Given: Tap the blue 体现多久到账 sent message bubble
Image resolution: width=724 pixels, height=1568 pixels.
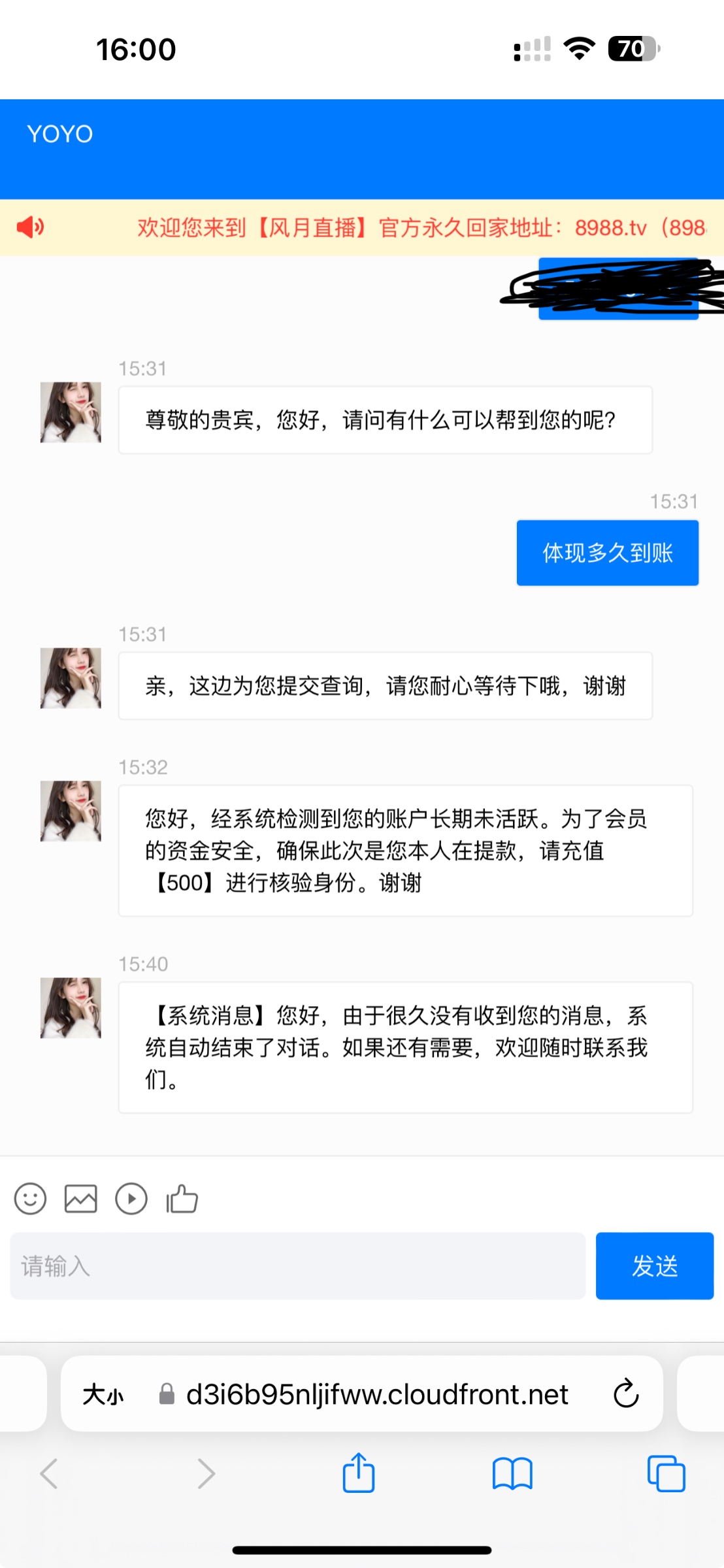Looking at the screenshot, I should coord(607,552).
